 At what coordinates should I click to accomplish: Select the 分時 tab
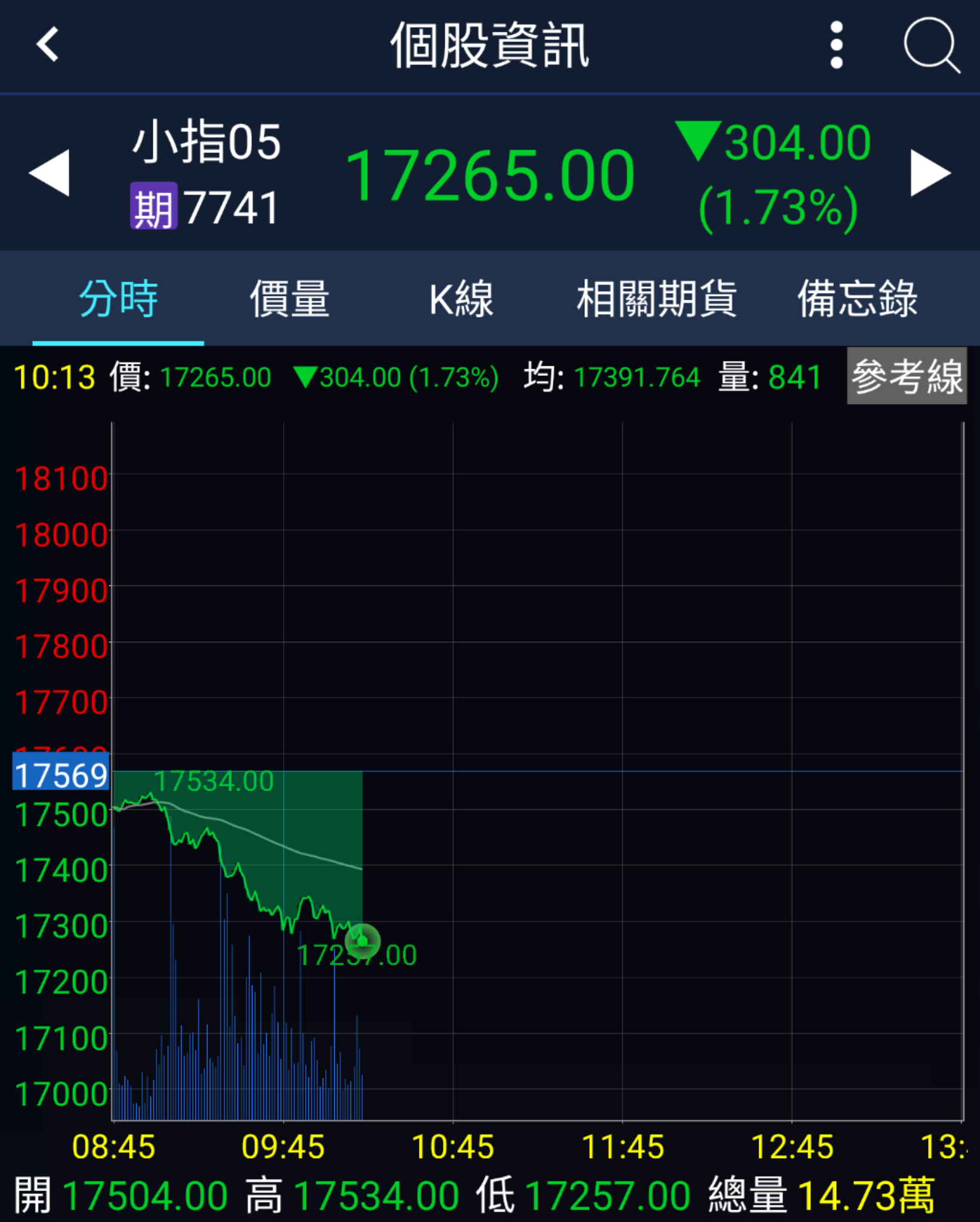[x=118, y=298]
